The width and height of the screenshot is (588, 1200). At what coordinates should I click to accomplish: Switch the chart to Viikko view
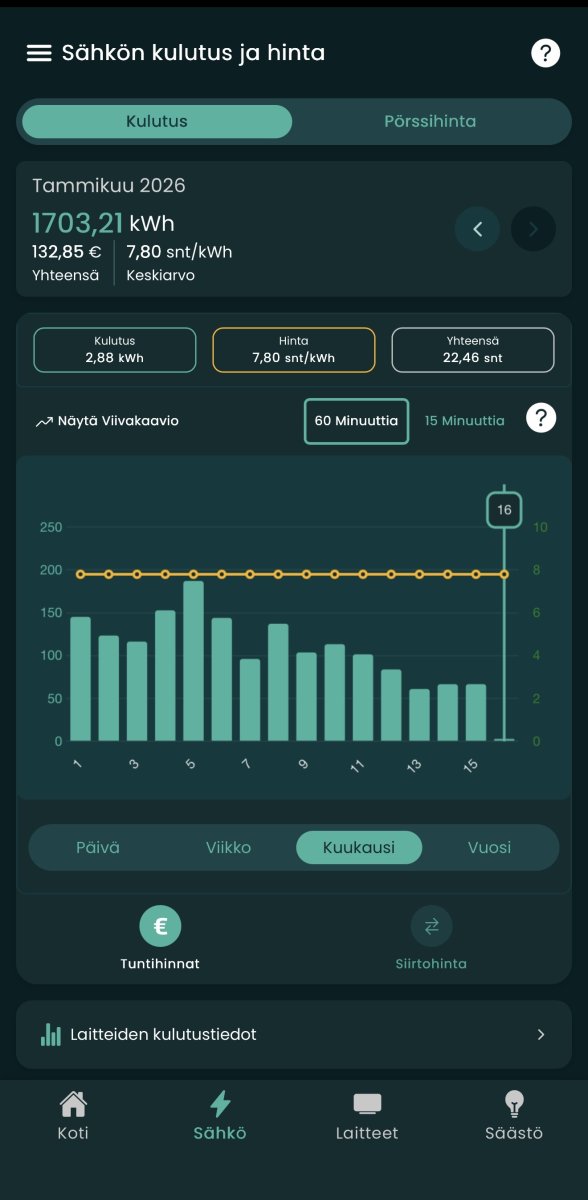click(228, 847)
